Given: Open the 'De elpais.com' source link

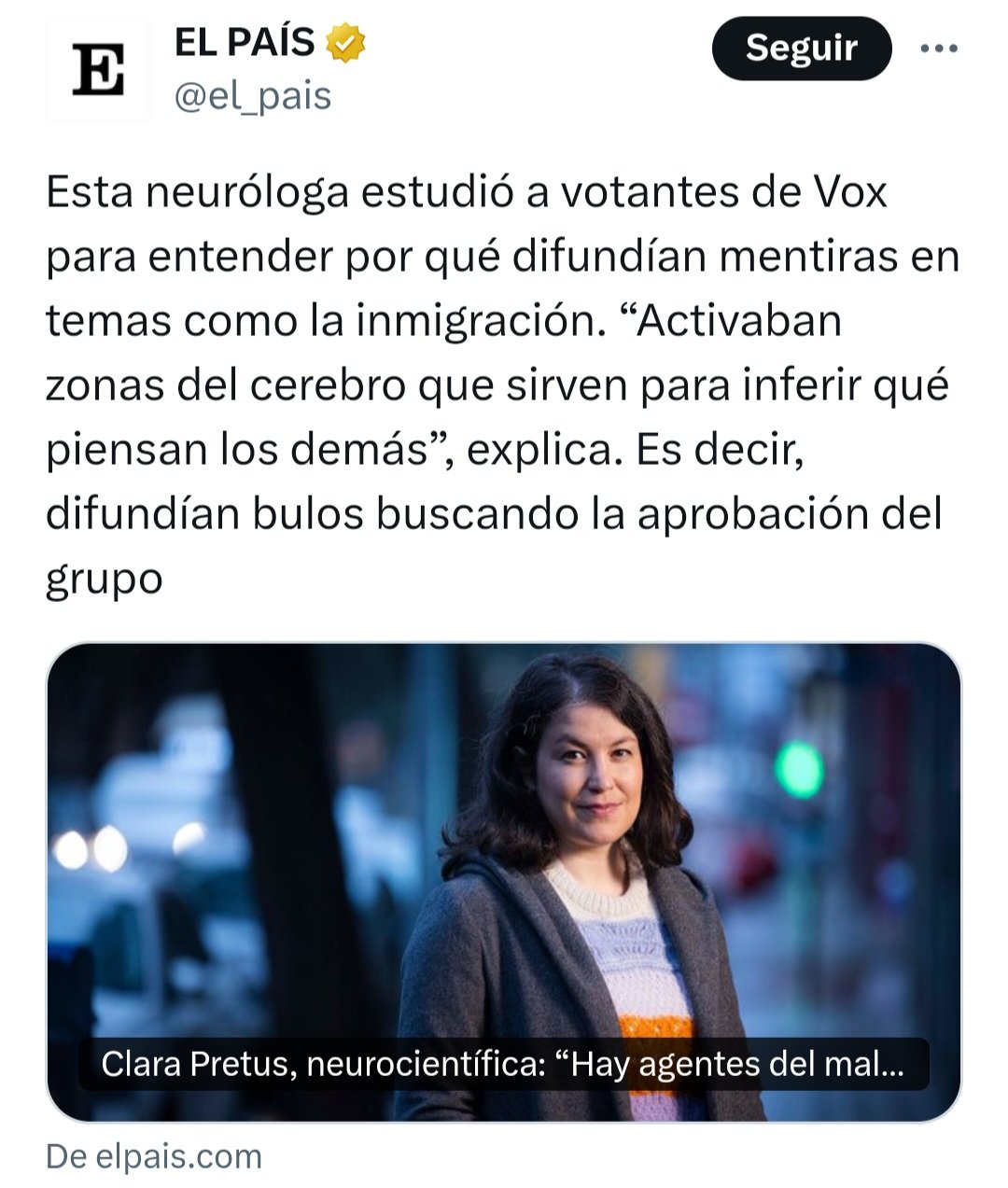Looking at the screenshot, I should pos(154,1156).
